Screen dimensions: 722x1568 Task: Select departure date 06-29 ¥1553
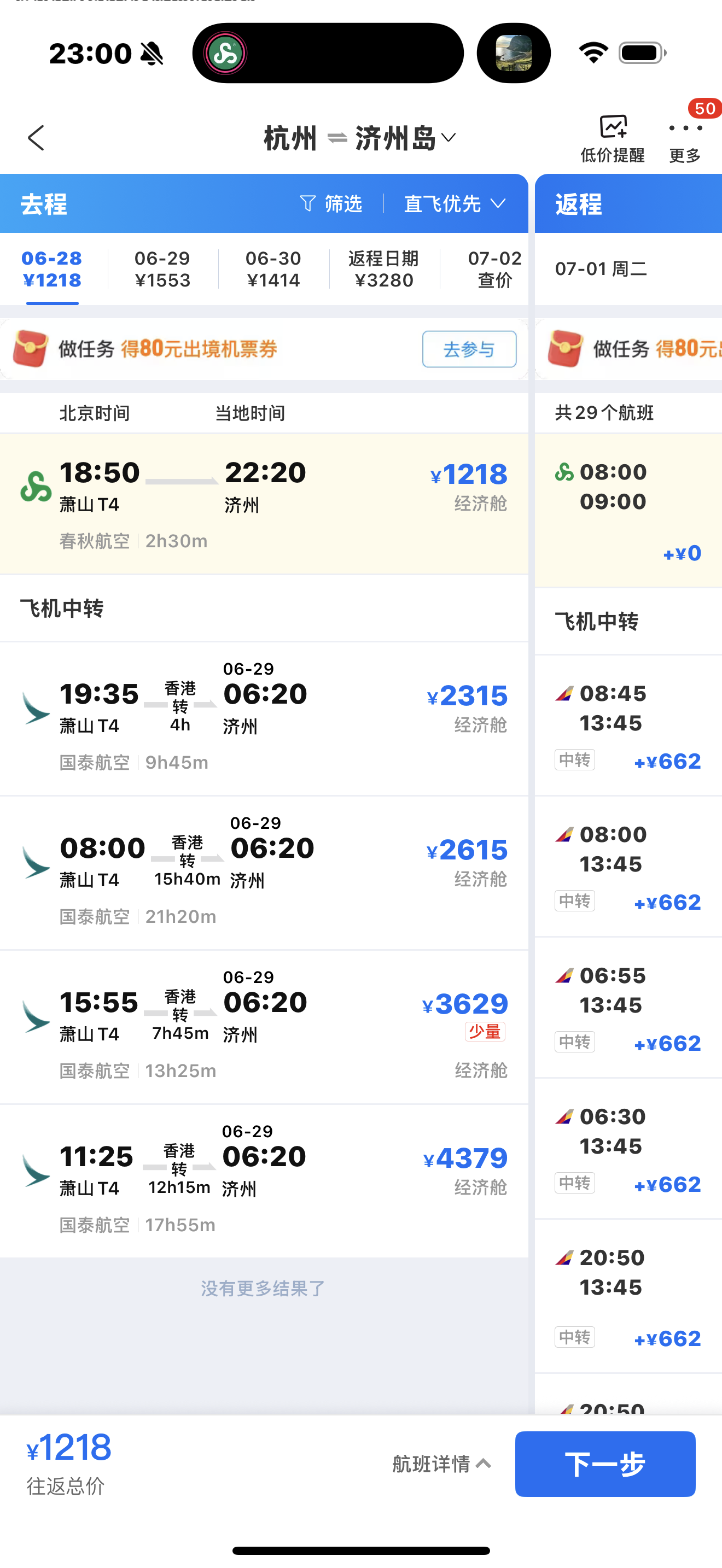pos(162,269)
